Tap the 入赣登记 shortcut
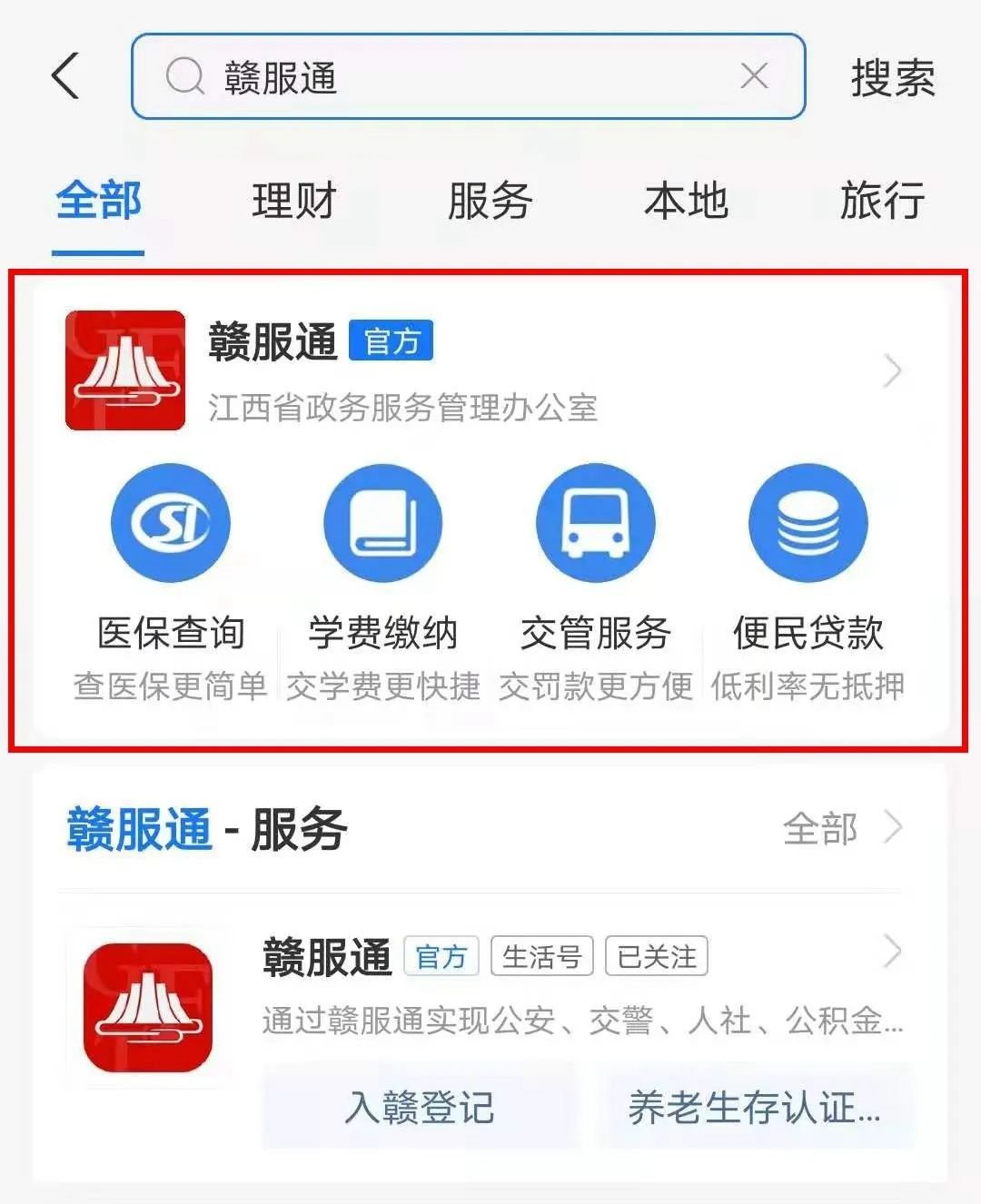The image size is (981, 1204). click(420, 1108)
